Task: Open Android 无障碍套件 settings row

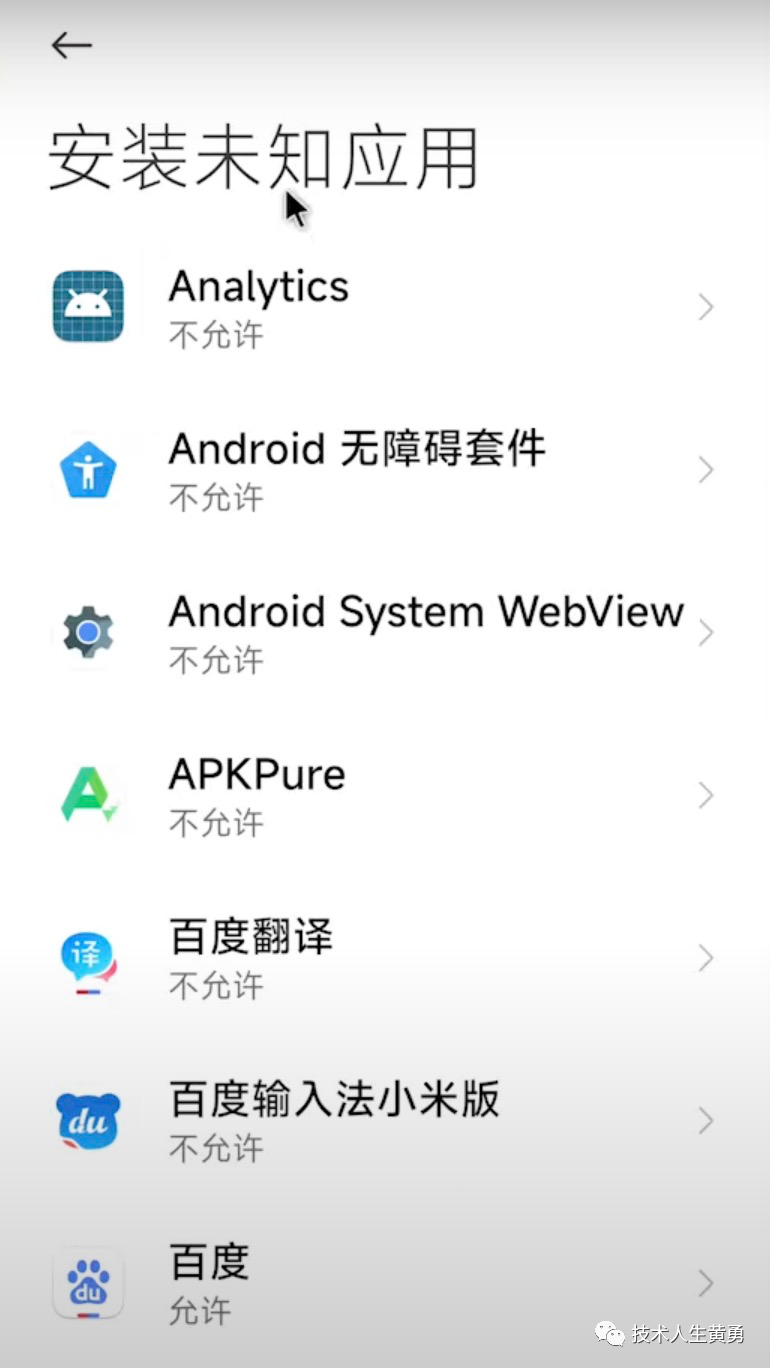Action: [384, 469]
